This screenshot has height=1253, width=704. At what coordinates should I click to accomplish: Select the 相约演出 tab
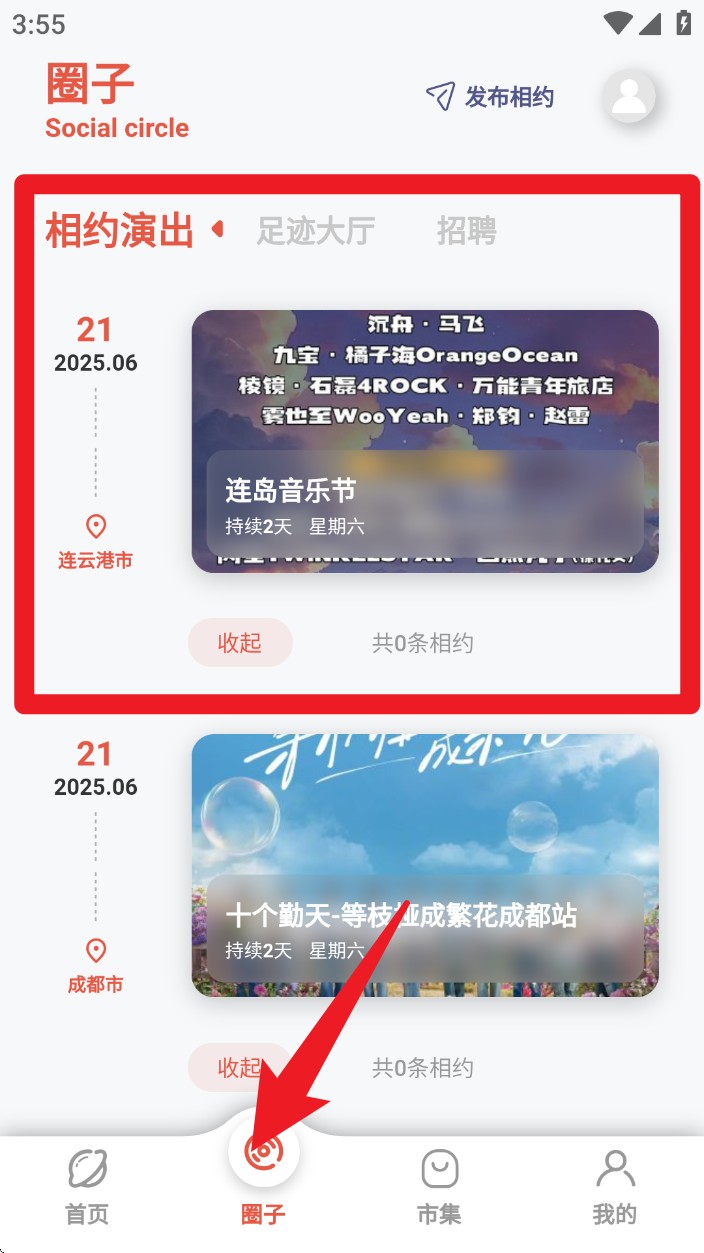[x=120, y=231]
